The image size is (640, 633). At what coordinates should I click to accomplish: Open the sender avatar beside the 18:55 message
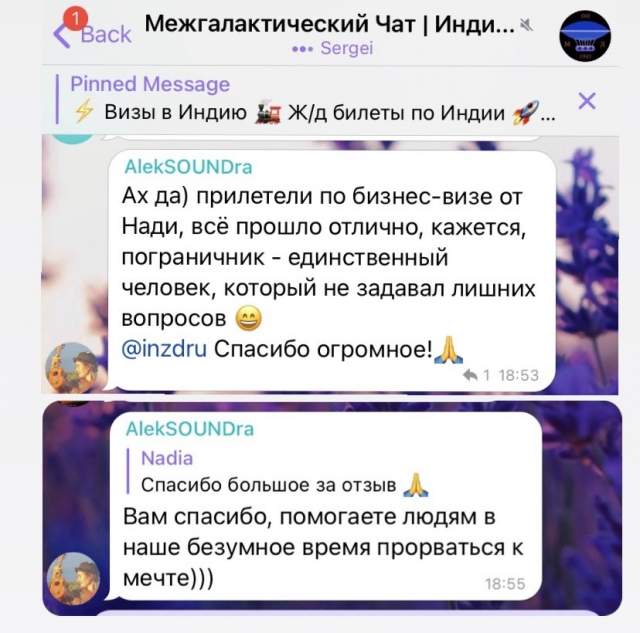click(x=72, y=577)
